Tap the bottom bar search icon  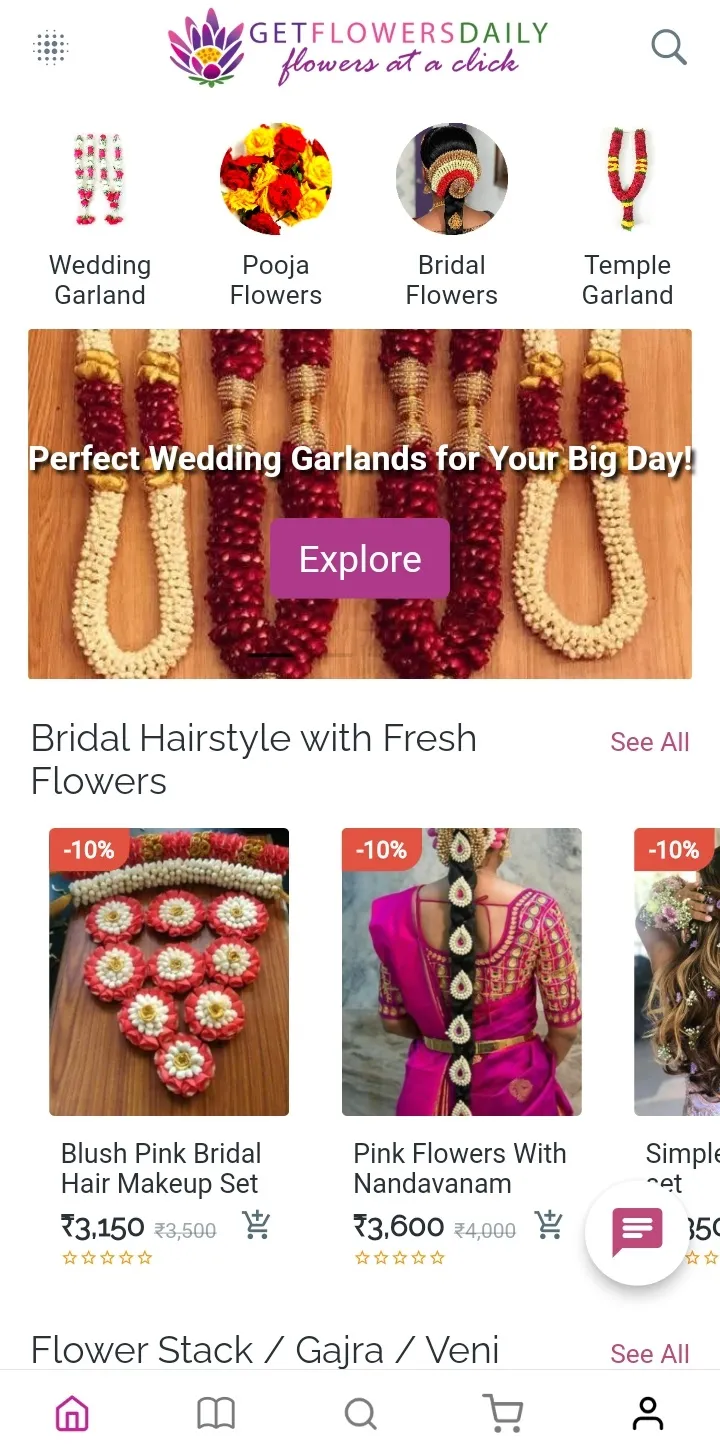click(x=360, y=1413)
